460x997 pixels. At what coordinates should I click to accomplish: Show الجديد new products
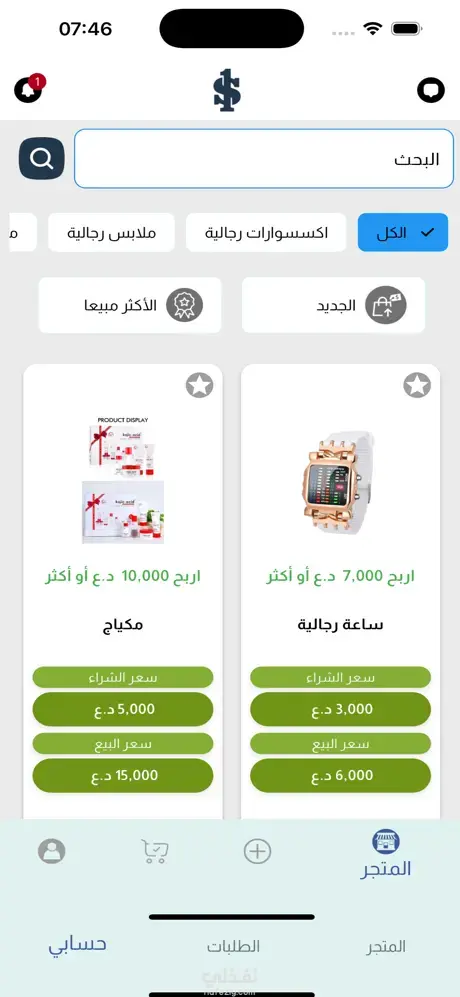333,305
